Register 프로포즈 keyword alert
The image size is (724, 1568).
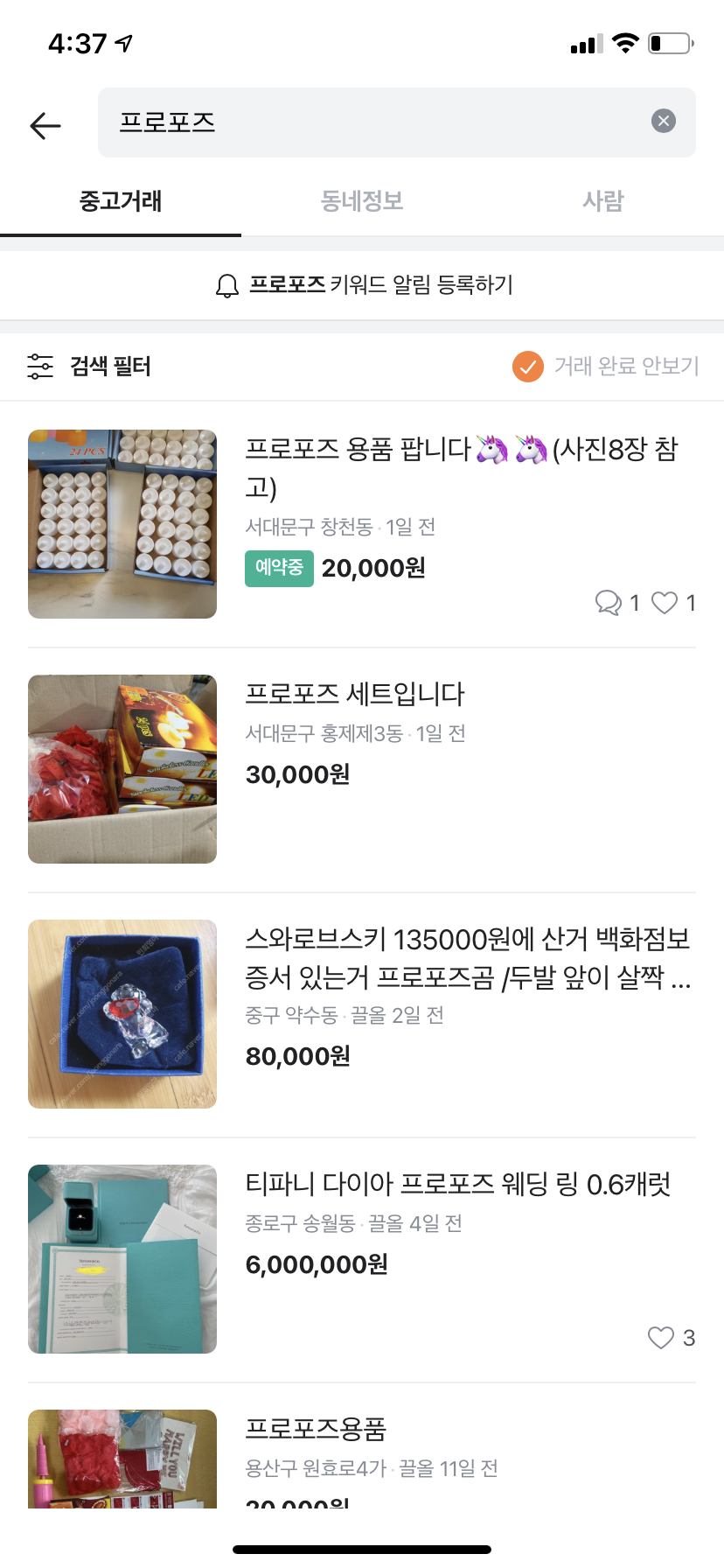(x=363, y=285)
